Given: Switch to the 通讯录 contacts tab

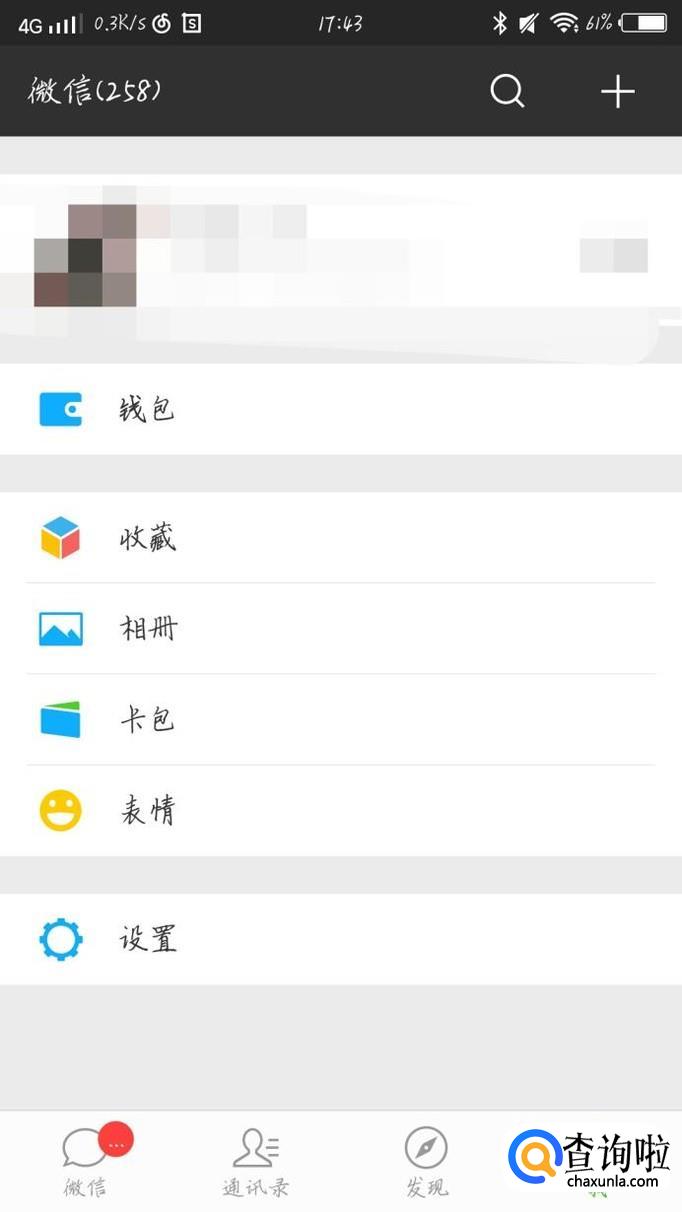Looking at the screenshot, I should (x=256, y=1162).
